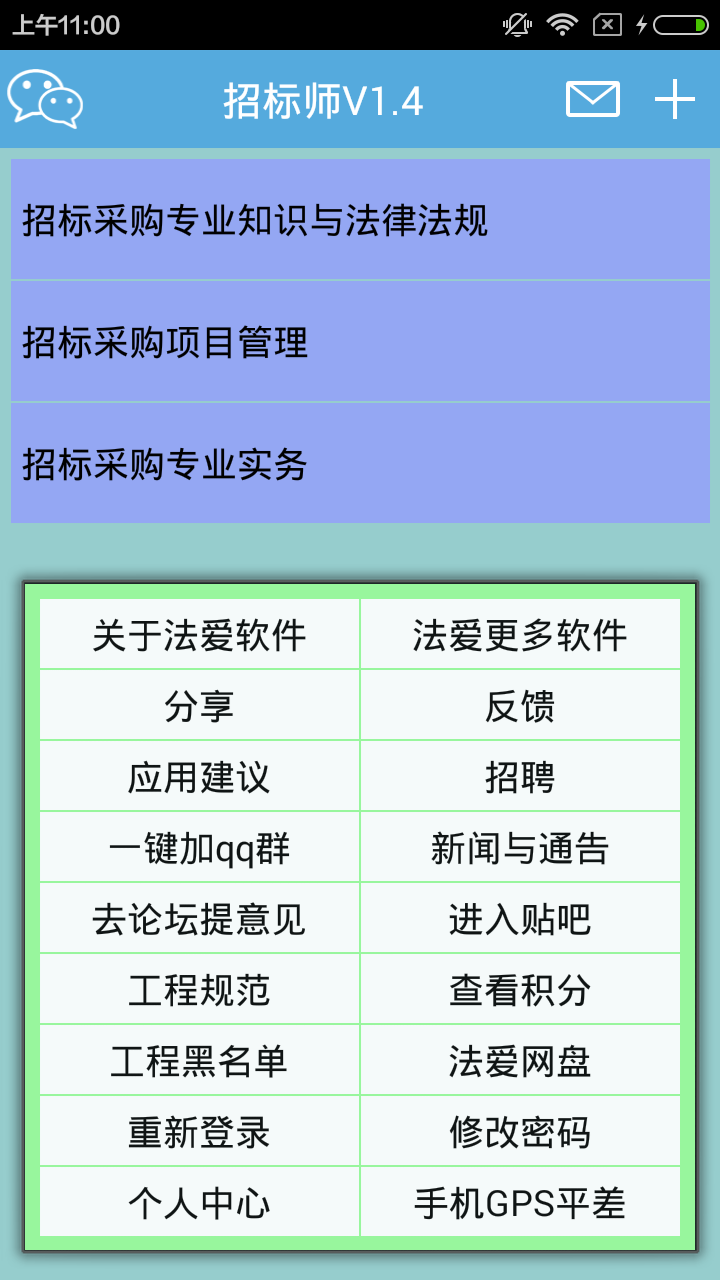The height and width of the screenshot is (1280, 720).
Task: Tap the Wi-Fi icon in the status bar
Action: pyautogui.click(x=561, y=25)
